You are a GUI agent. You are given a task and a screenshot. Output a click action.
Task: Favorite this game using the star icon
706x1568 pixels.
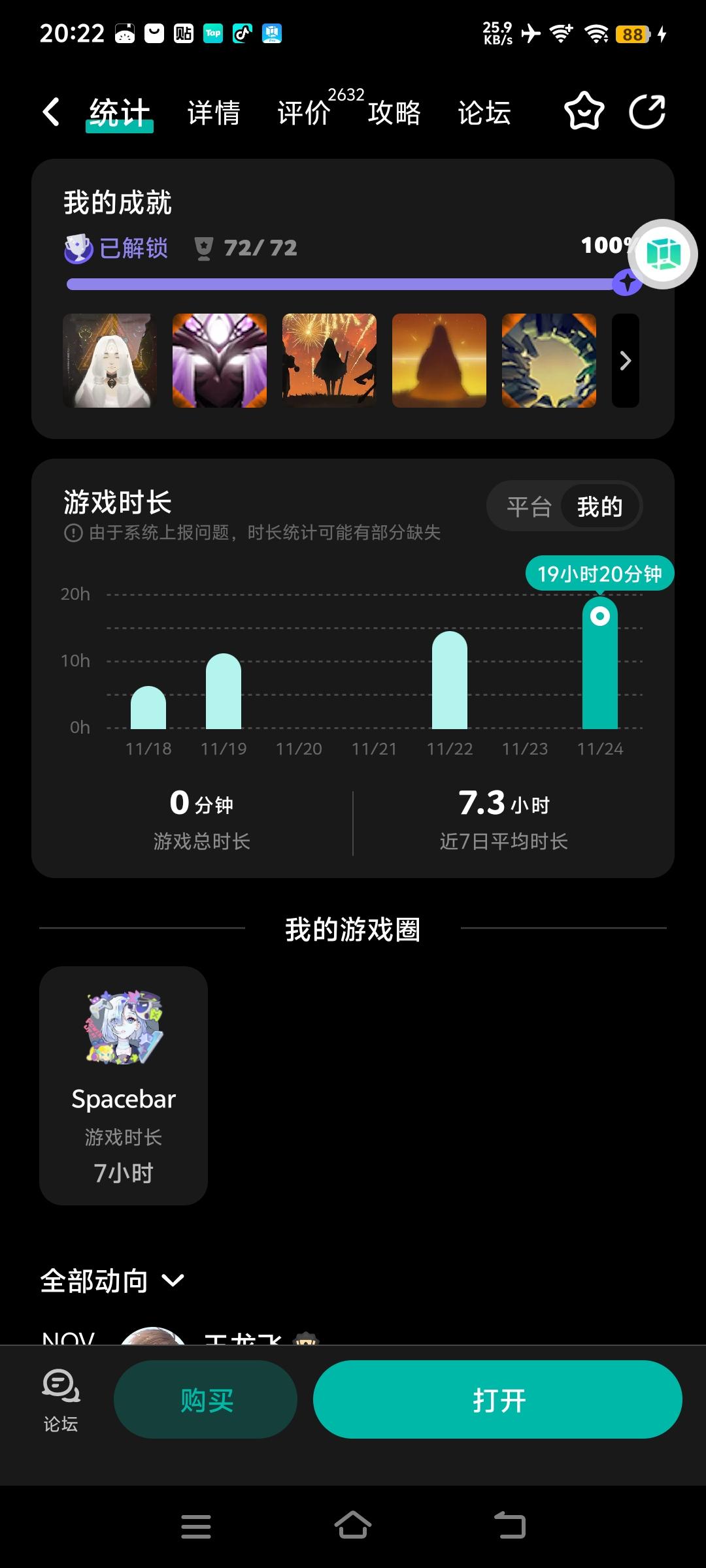click(584, 112)
